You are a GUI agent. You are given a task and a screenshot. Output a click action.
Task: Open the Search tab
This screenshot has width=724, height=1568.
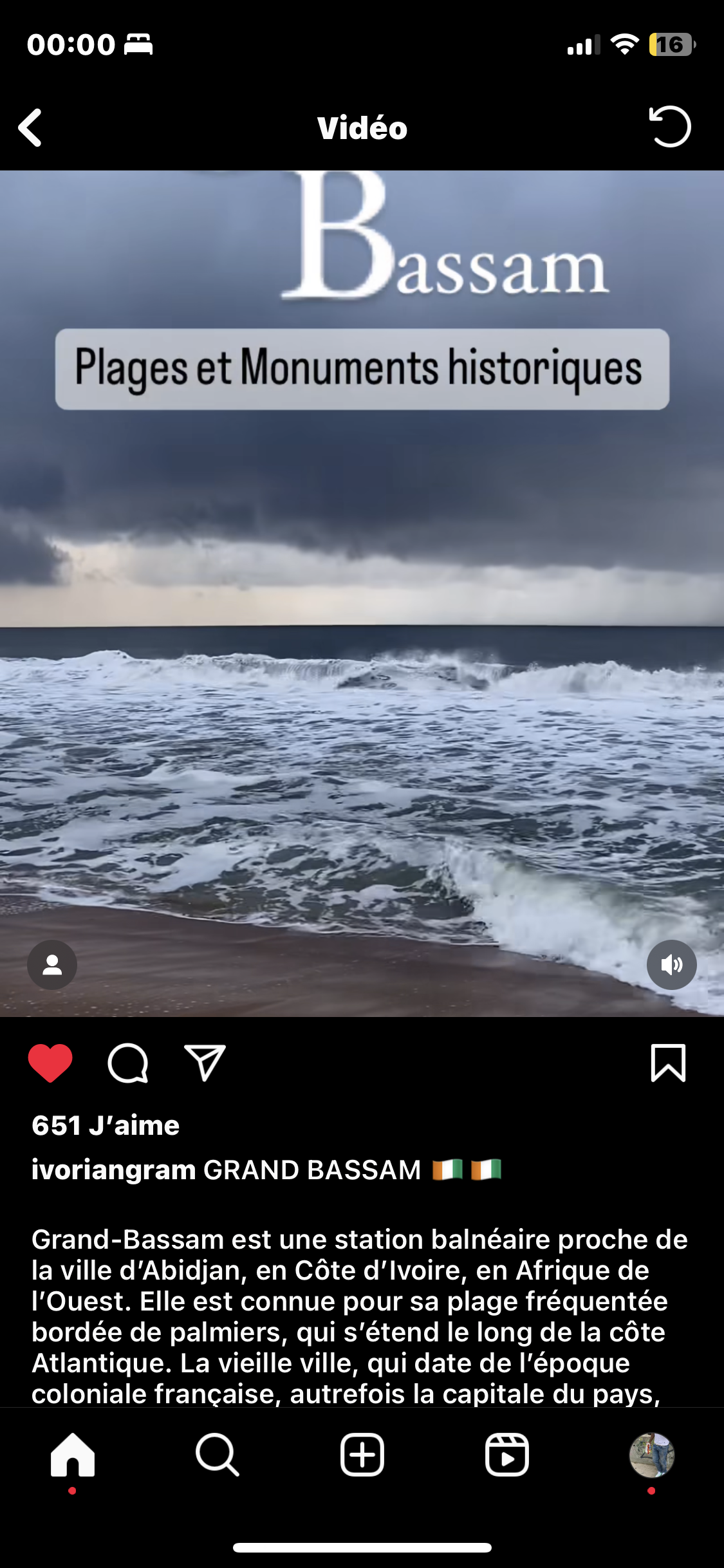point(218,1455)
